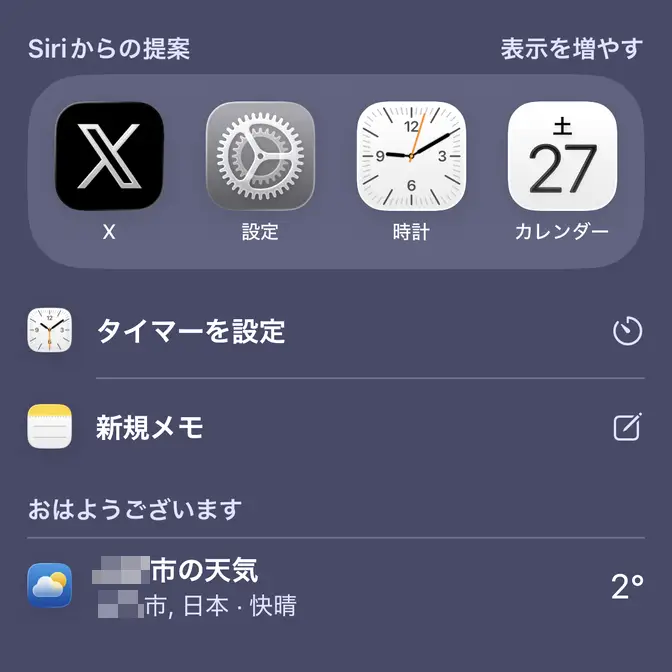Select the タイマーを設定 suggestion
Screen dimensions: 672x672
[190, 331]
